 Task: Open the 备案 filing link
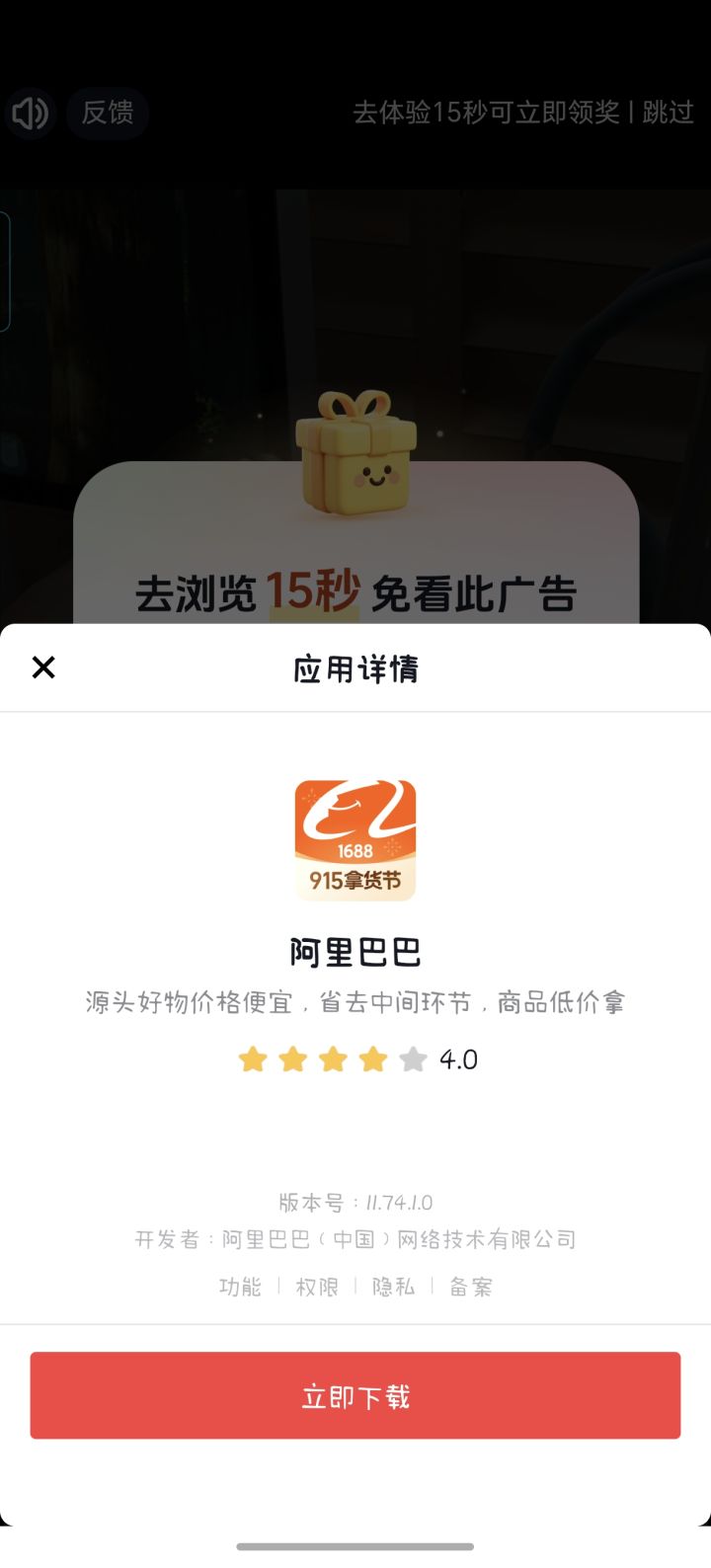tap(470, 1287)
